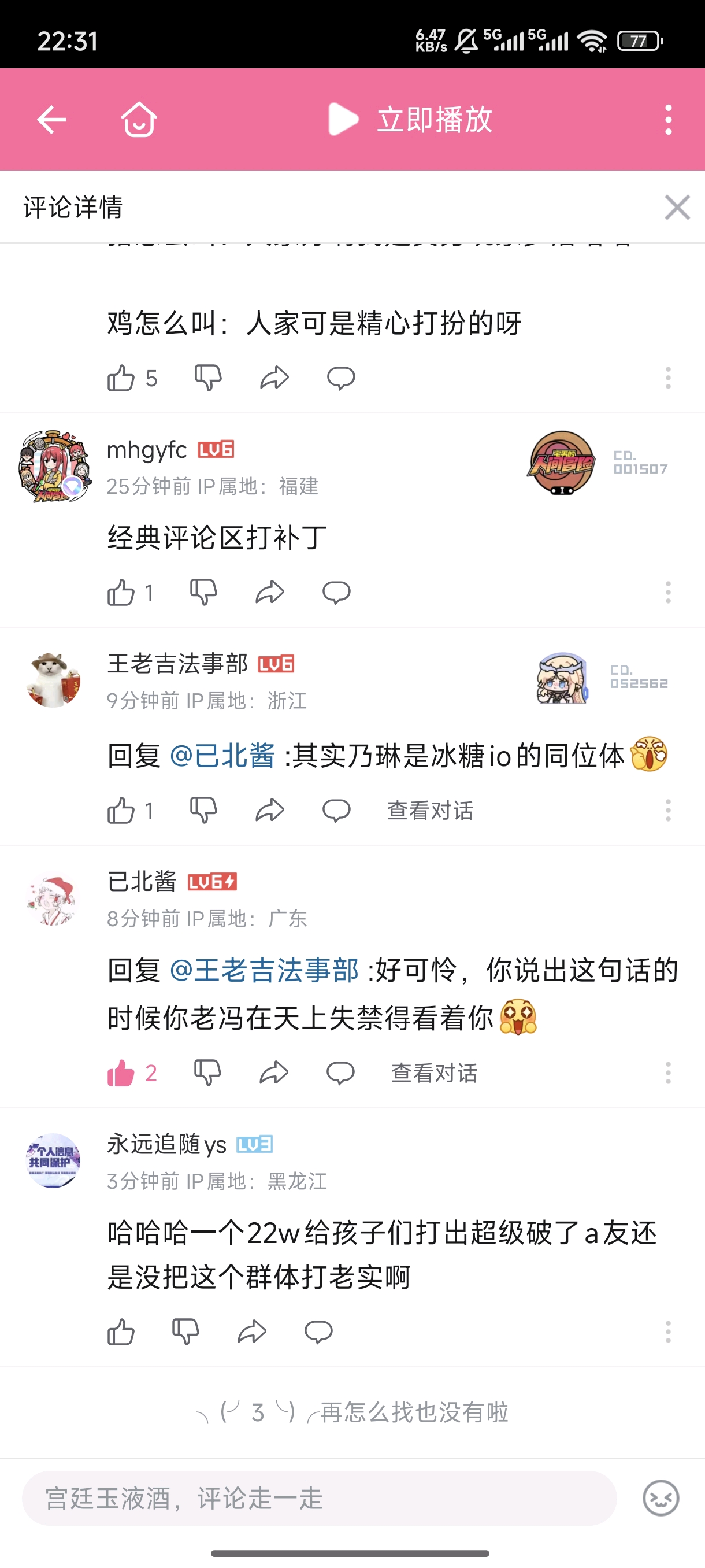This screenshot has height=1568, width=705.
Task: Open the home icon in the top bar
Action: pos(139,119)
